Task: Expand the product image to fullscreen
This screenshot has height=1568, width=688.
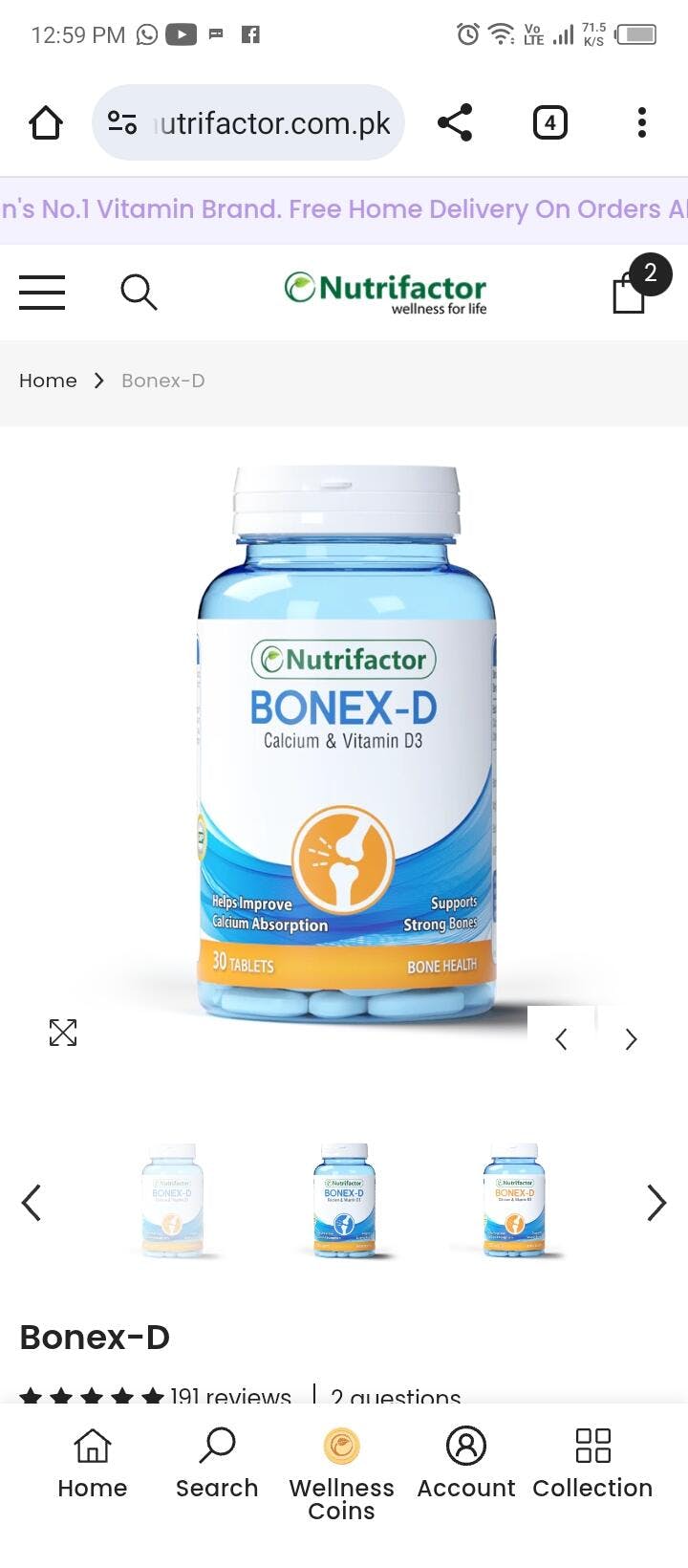Action: [63, 1033]
